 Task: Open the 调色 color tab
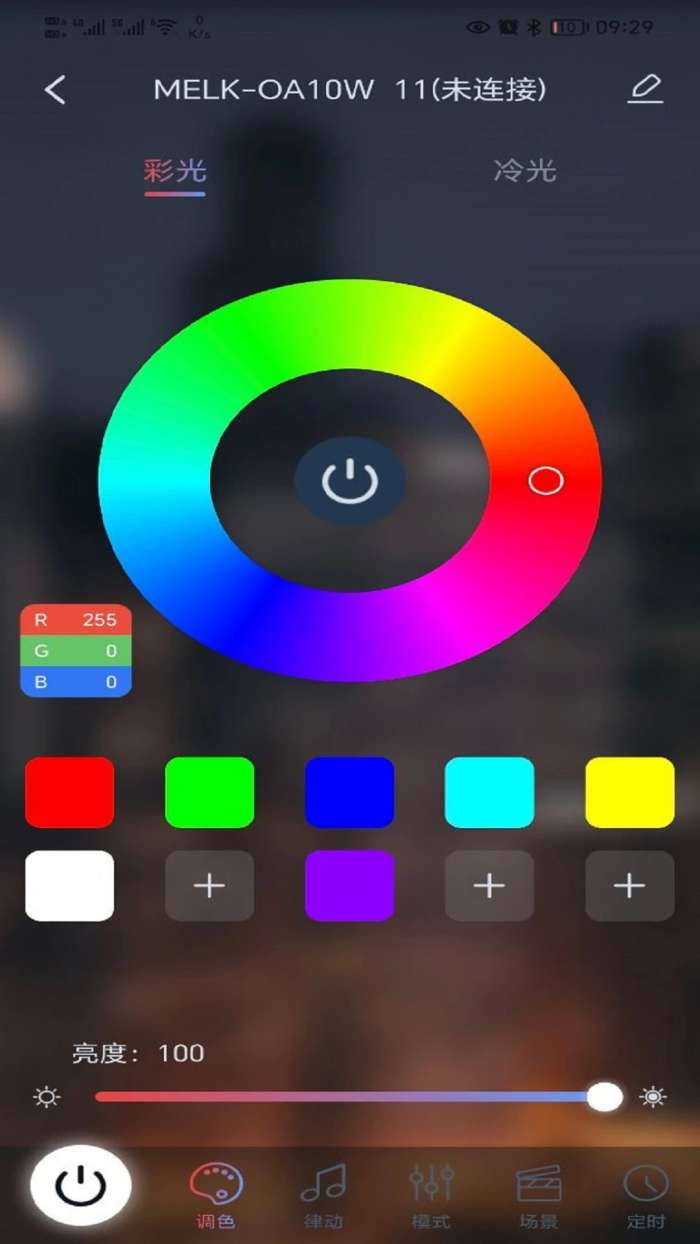pyautogui.click(x=215, y=1195)
